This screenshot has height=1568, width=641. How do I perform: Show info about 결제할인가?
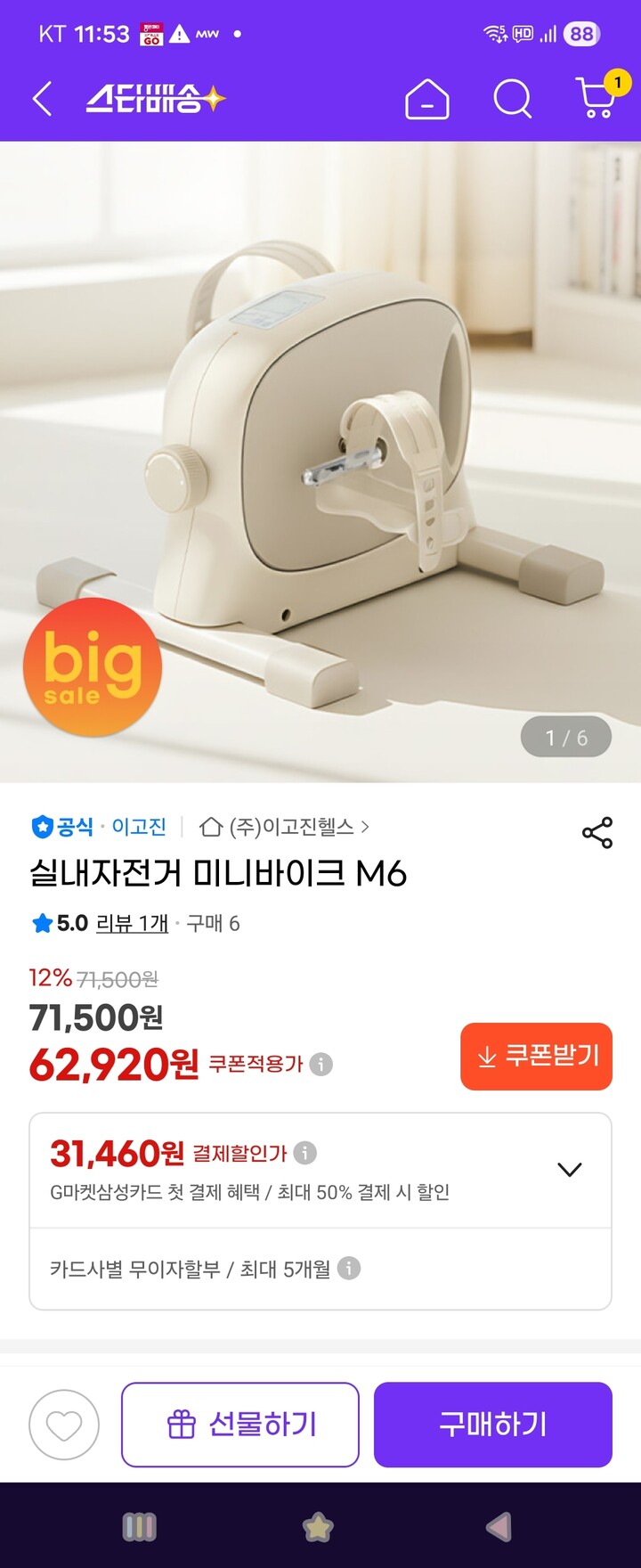305,1153
